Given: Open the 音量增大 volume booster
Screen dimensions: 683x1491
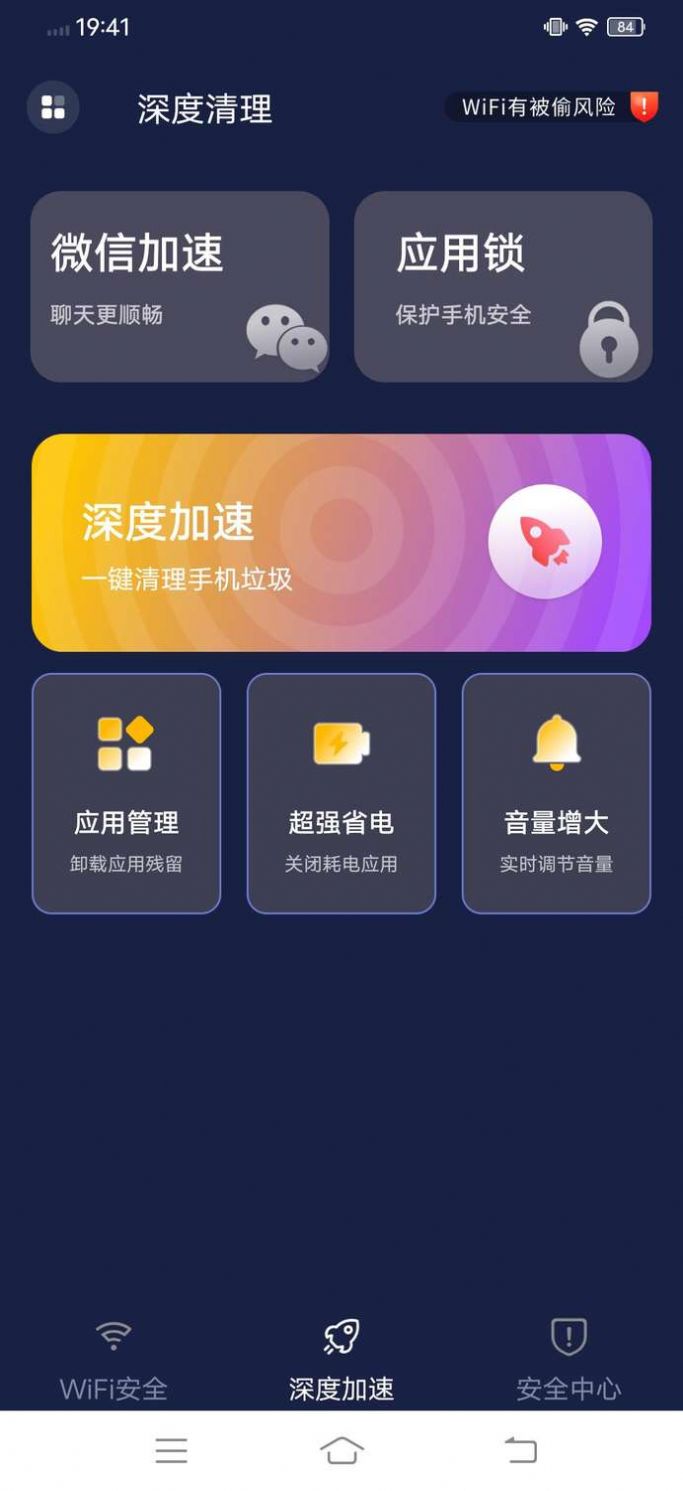Looking at the screenshot, I should coord(556,793).
